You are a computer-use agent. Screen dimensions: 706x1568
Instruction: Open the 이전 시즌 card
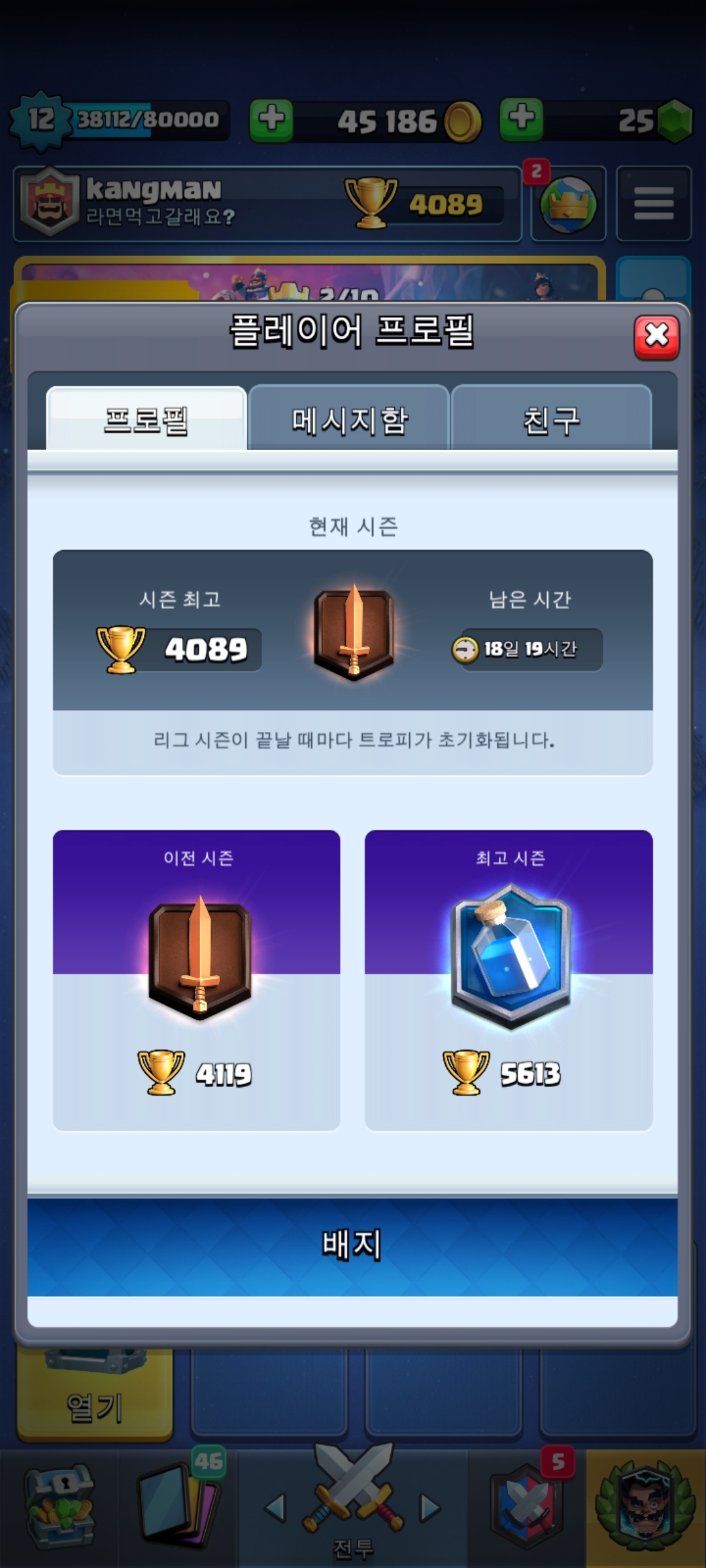pos(197,979)
